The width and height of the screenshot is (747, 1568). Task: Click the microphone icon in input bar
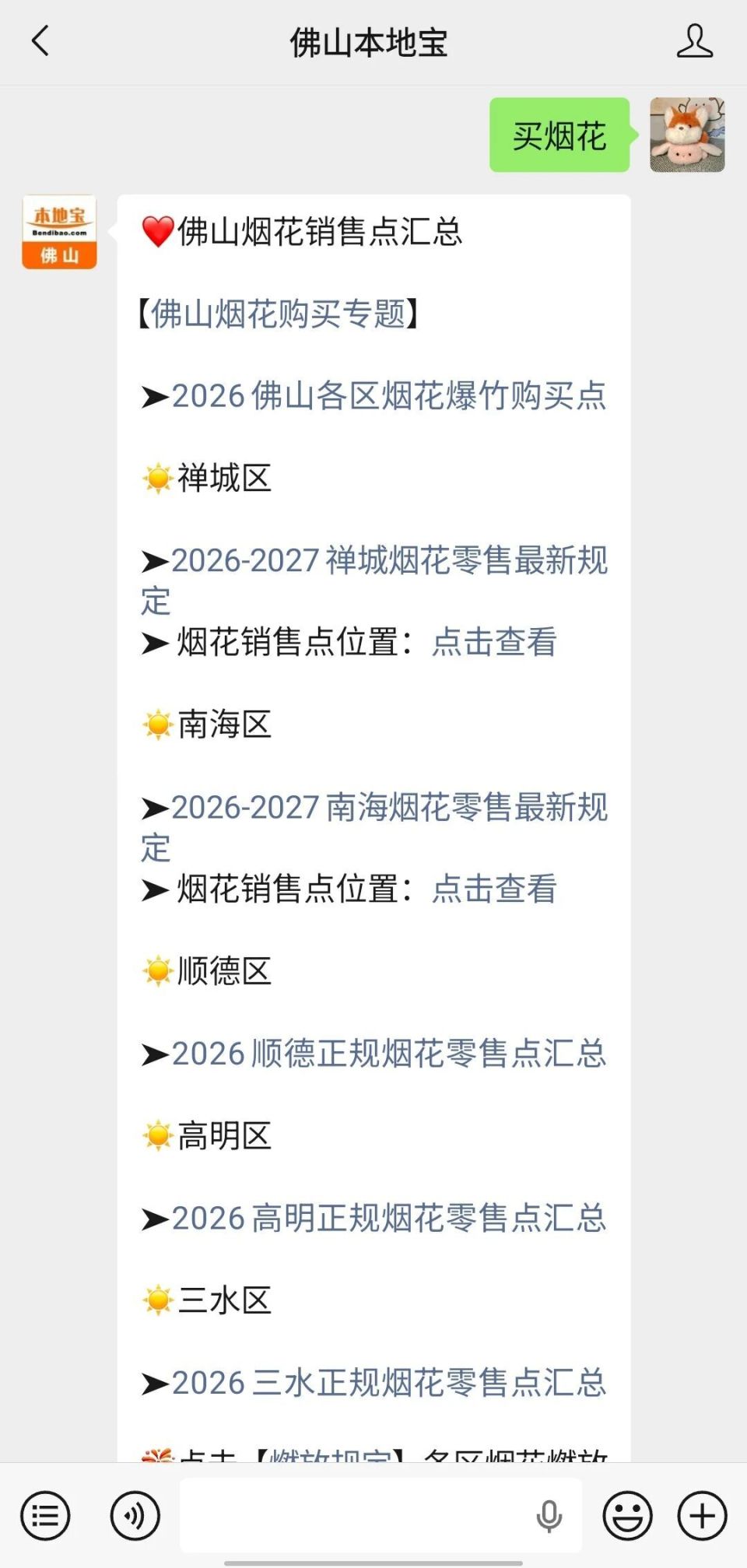551,1516
